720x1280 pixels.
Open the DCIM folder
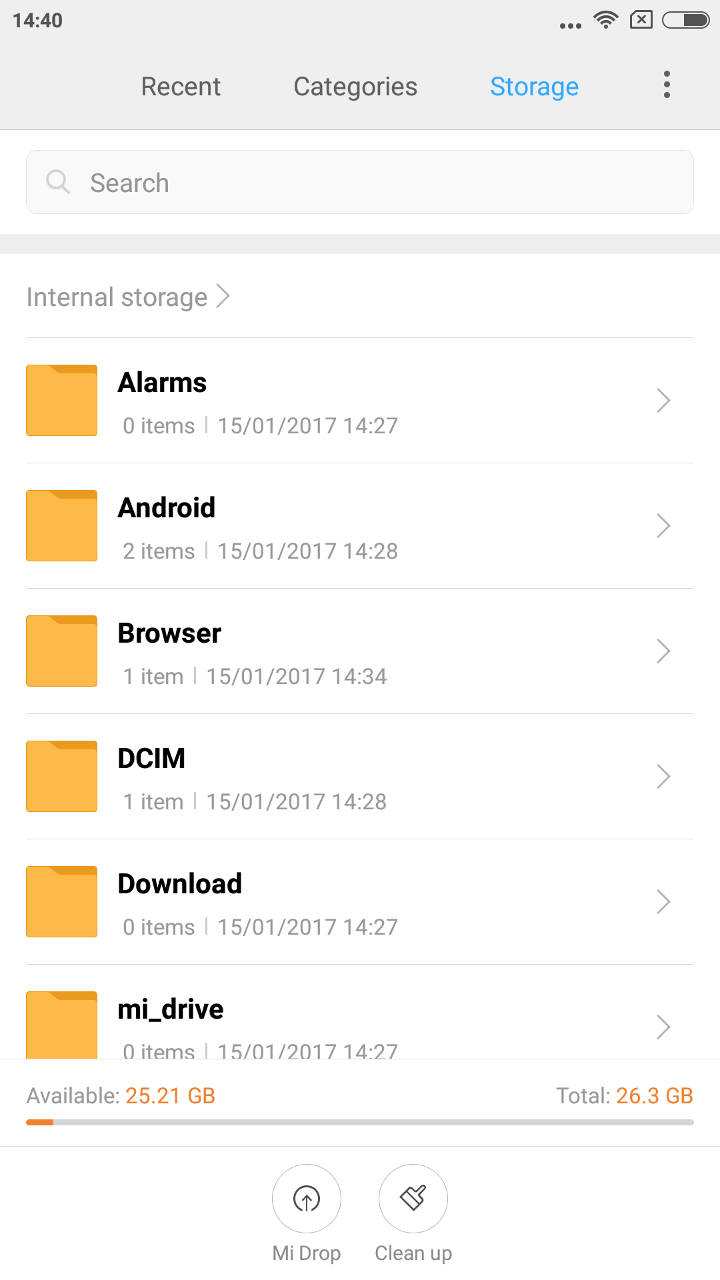coord(360,777)
